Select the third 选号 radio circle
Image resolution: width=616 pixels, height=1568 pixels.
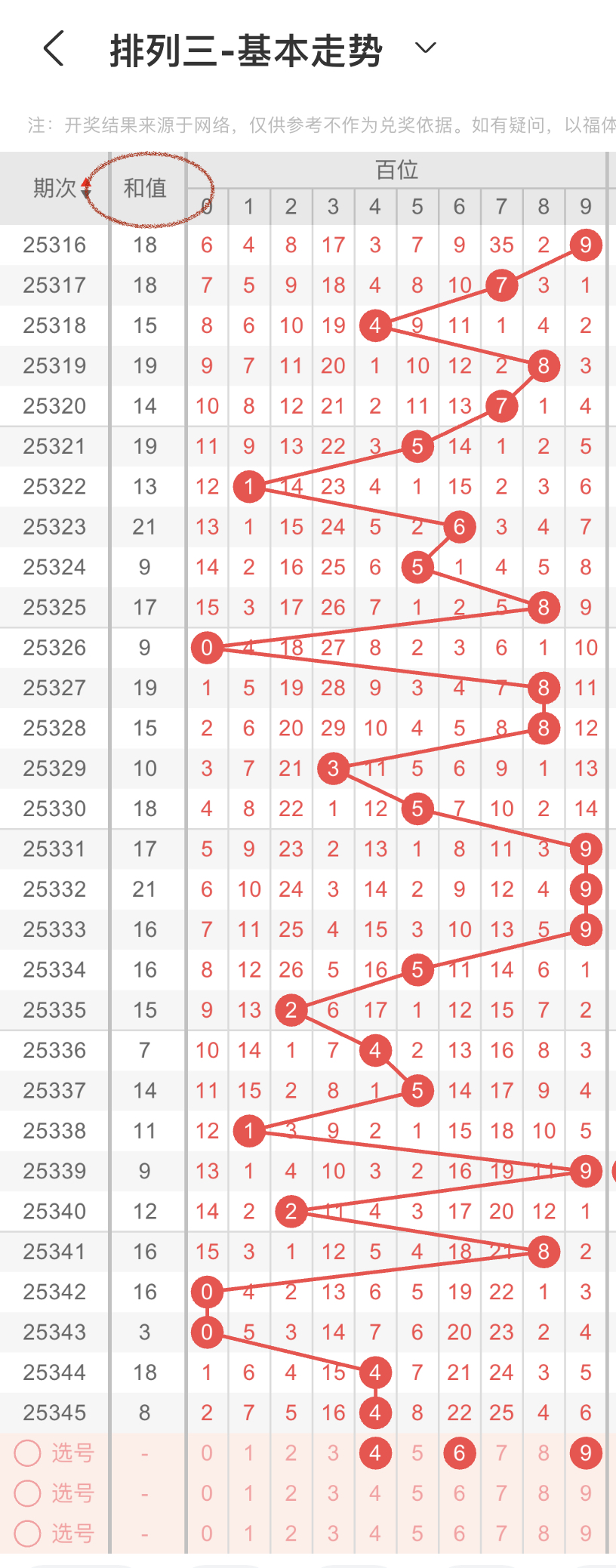[28, 1533]
